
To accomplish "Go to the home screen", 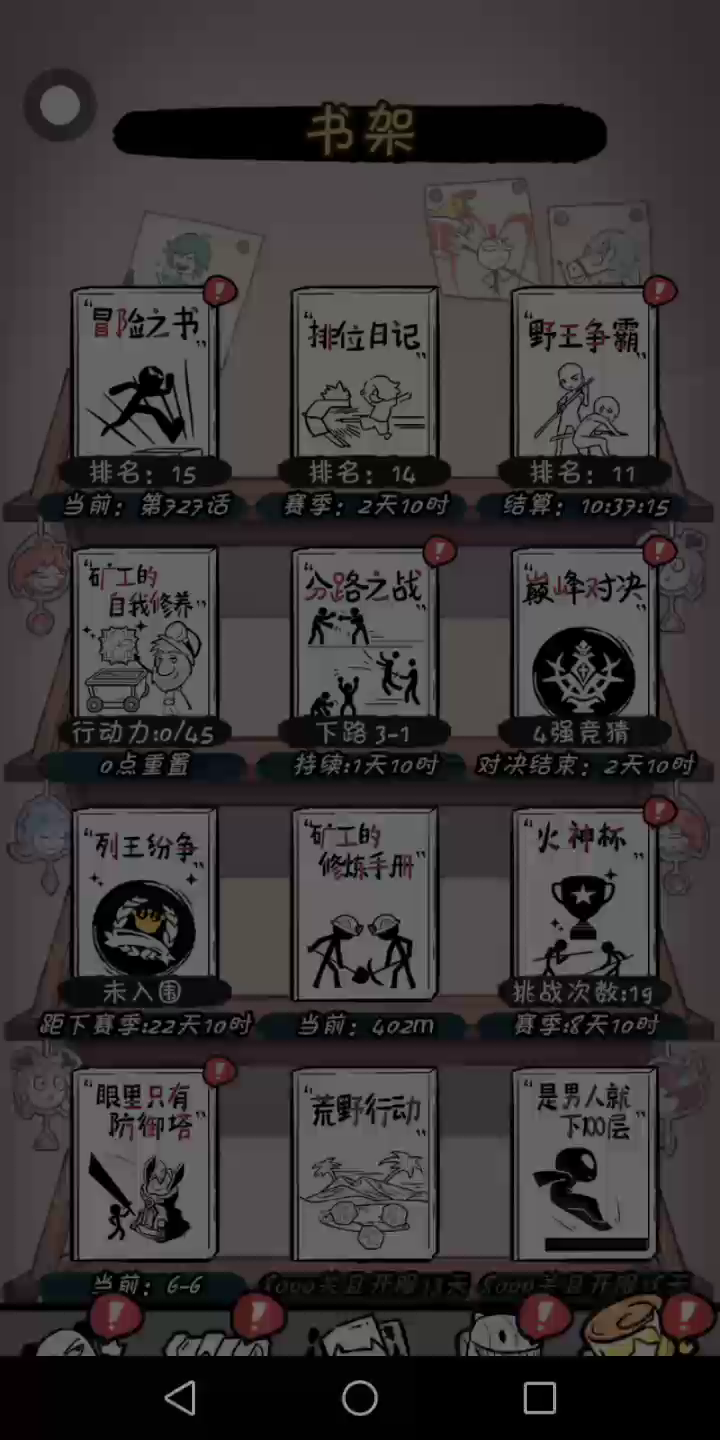I will pyautogui.click(x=360, y=1398).
